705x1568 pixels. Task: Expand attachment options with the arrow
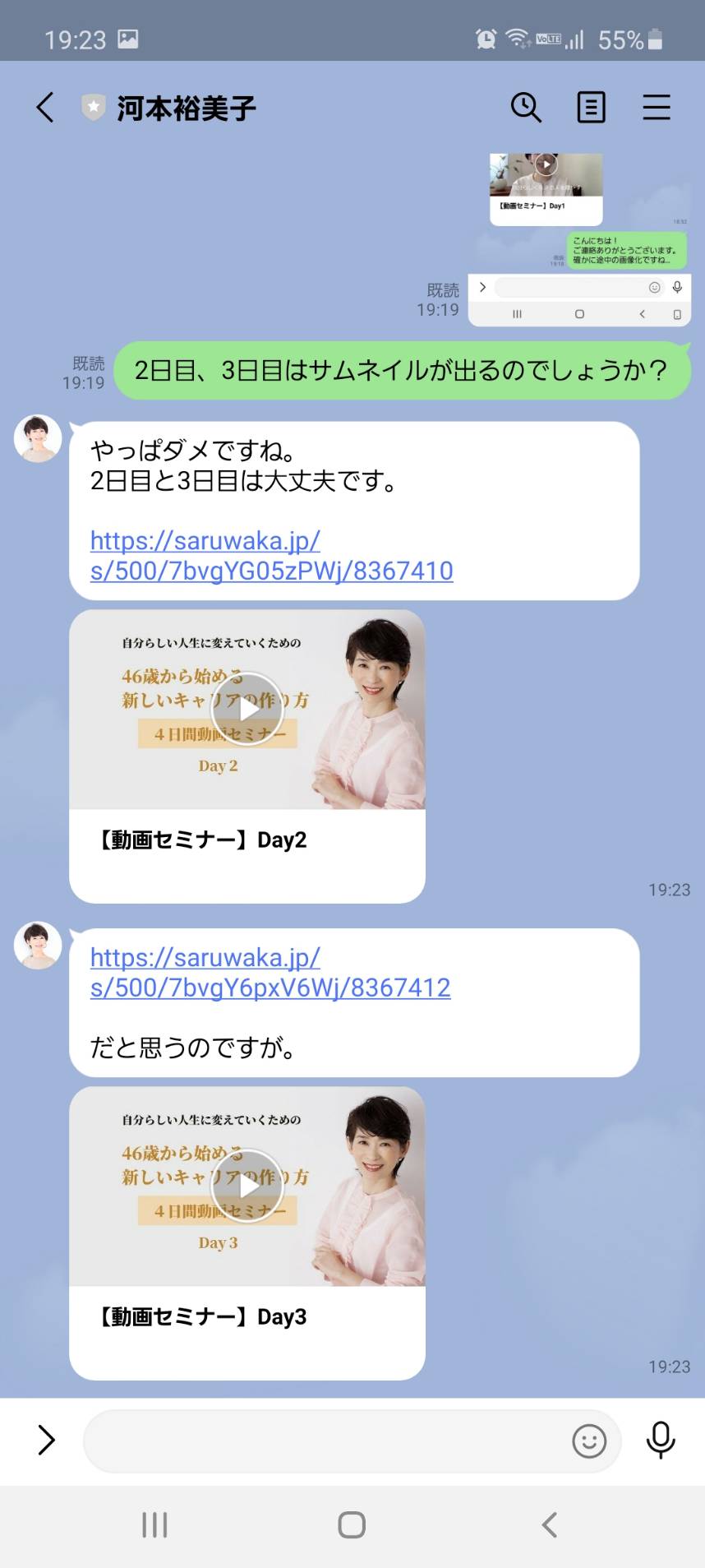point(46,1440)
